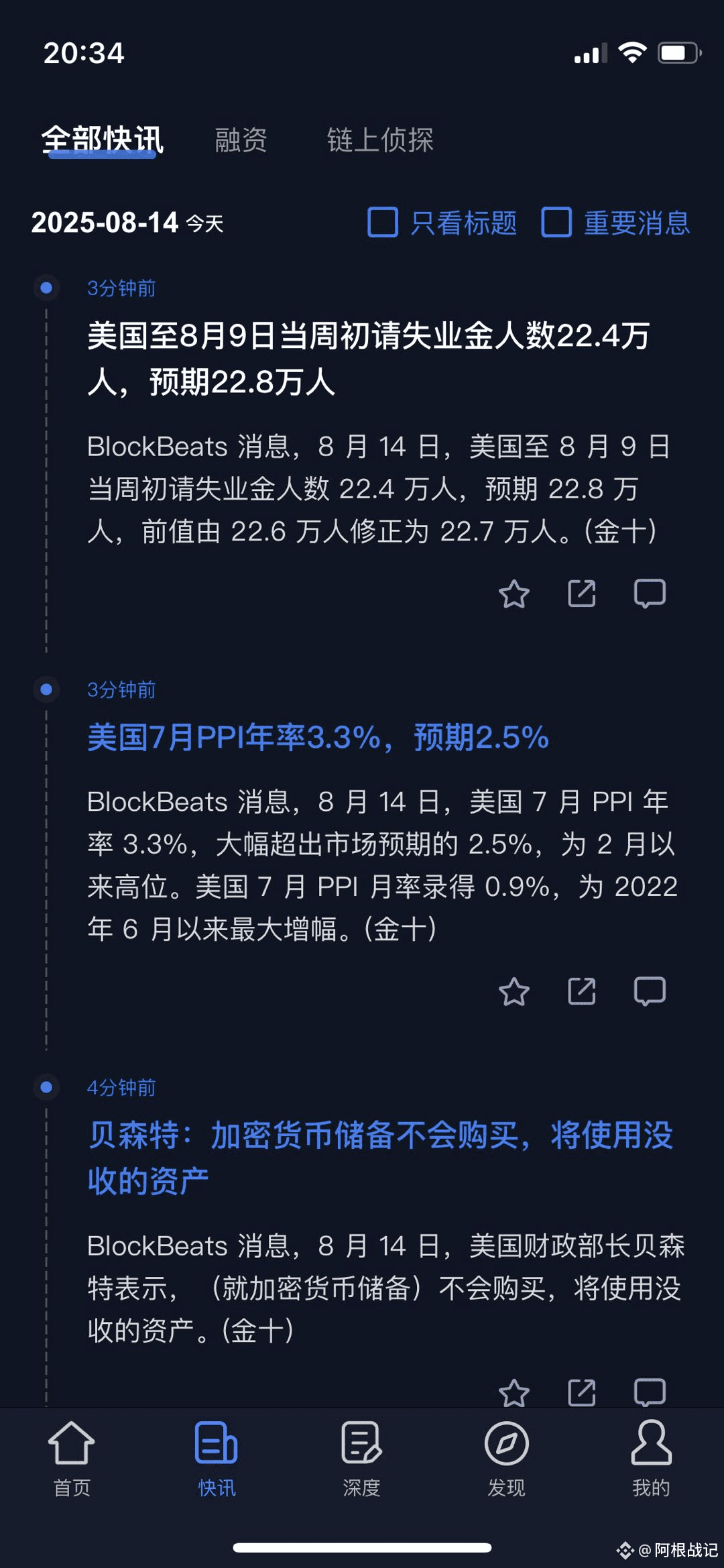Favorite the 美国7月PPI news item
Image resolution: width=724 pixels, height=1568 pixels.
[514, 991]
